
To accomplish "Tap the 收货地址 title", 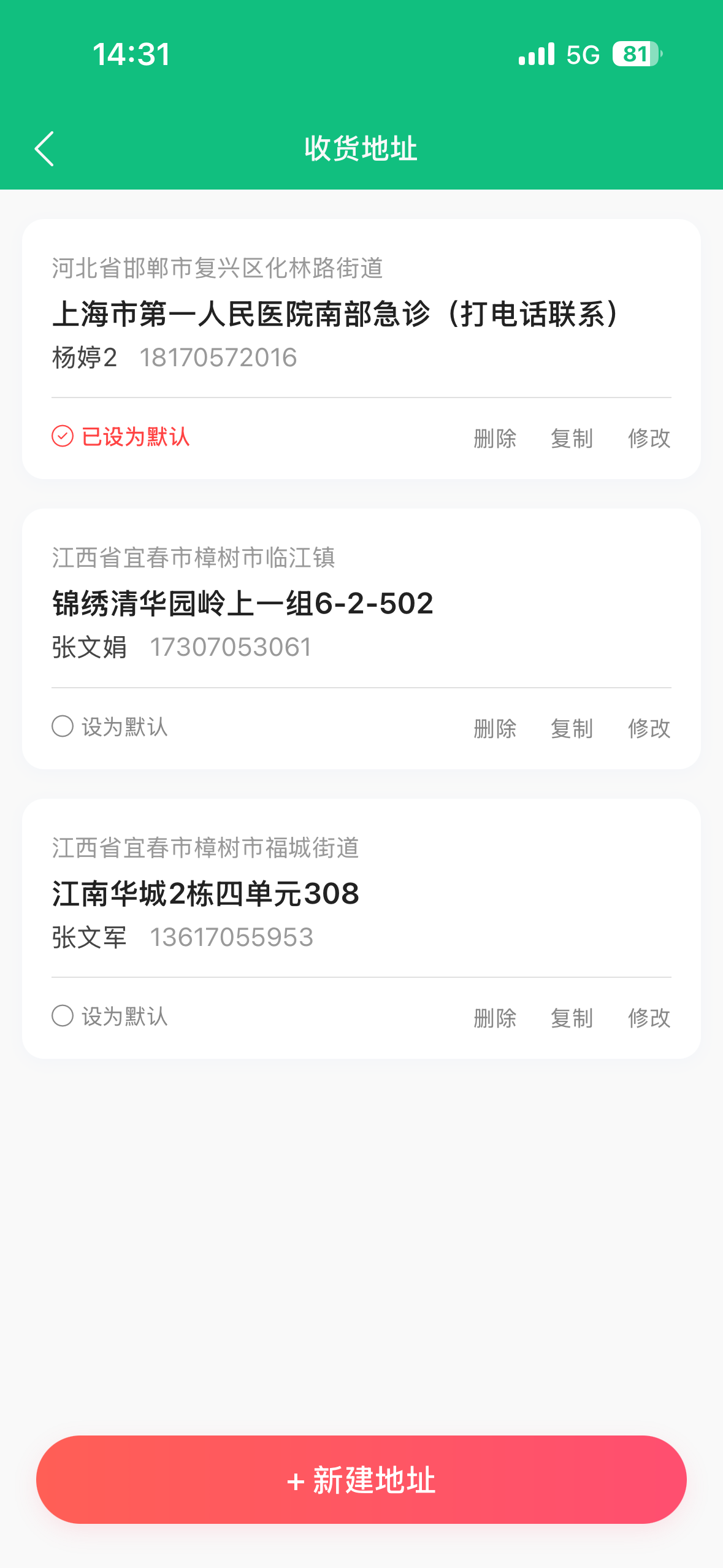I will click(x=361, y=148).
